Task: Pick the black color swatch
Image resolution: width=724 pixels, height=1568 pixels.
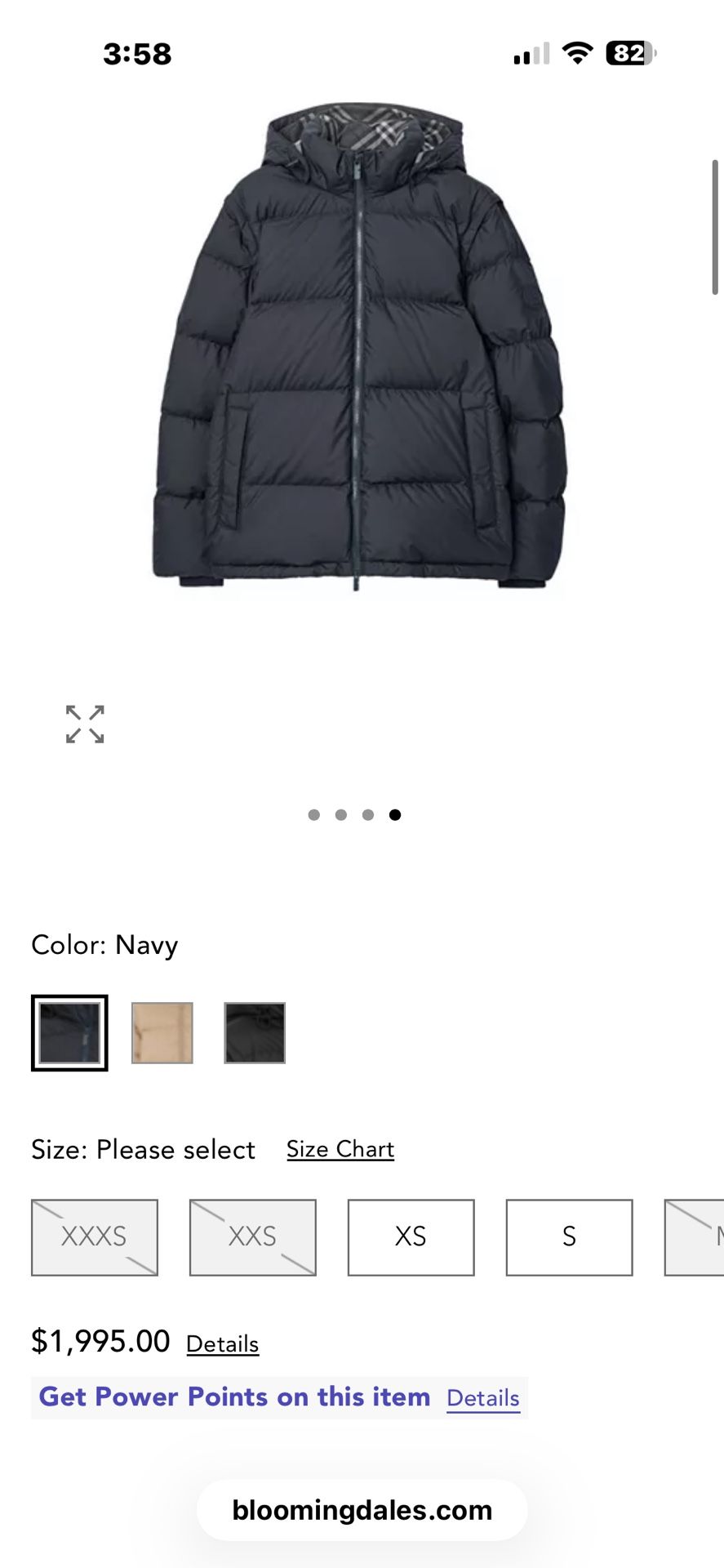Action: click(255, 1032)
